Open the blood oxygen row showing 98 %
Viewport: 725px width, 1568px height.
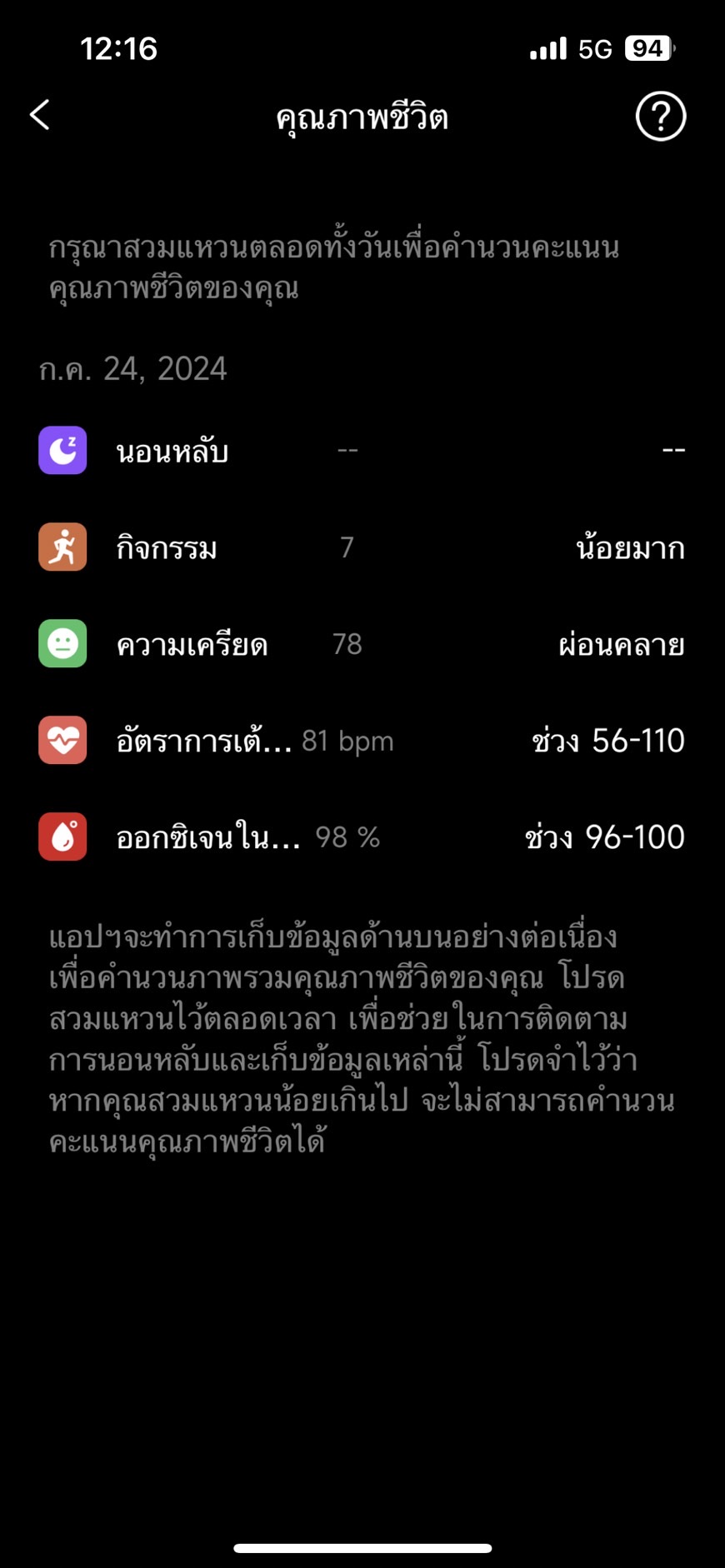coord(362,837)
